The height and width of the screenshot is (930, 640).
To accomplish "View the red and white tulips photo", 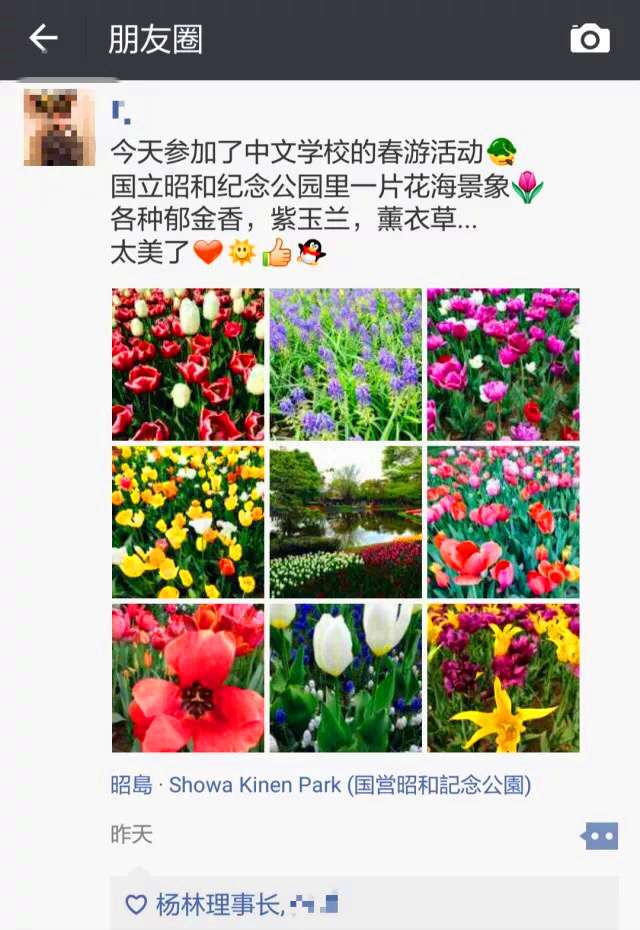I will pyautogui.click(x=188, y=364).
